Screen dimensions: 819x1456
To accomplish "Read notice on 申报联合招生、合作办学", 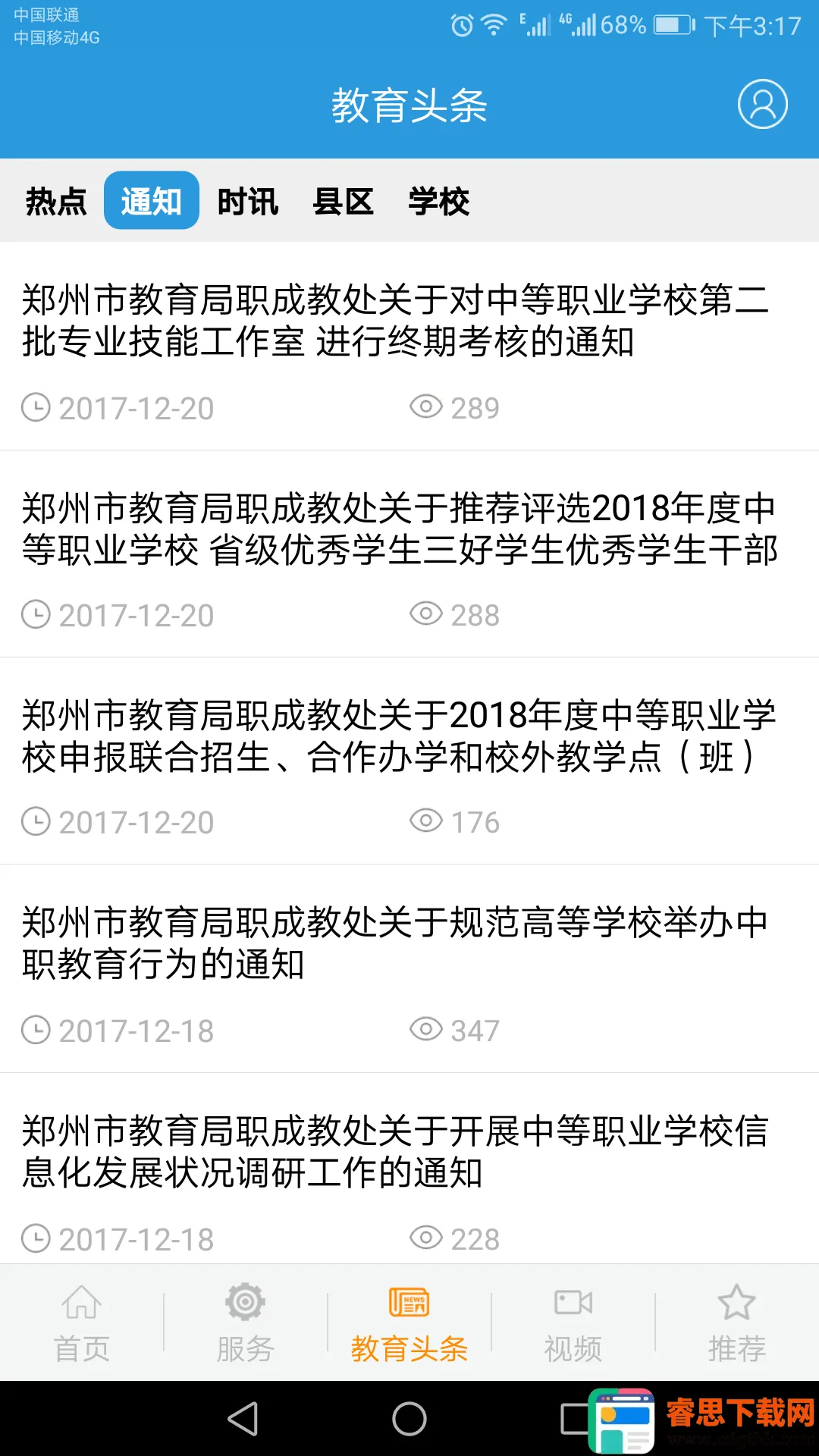I will 399,736.
